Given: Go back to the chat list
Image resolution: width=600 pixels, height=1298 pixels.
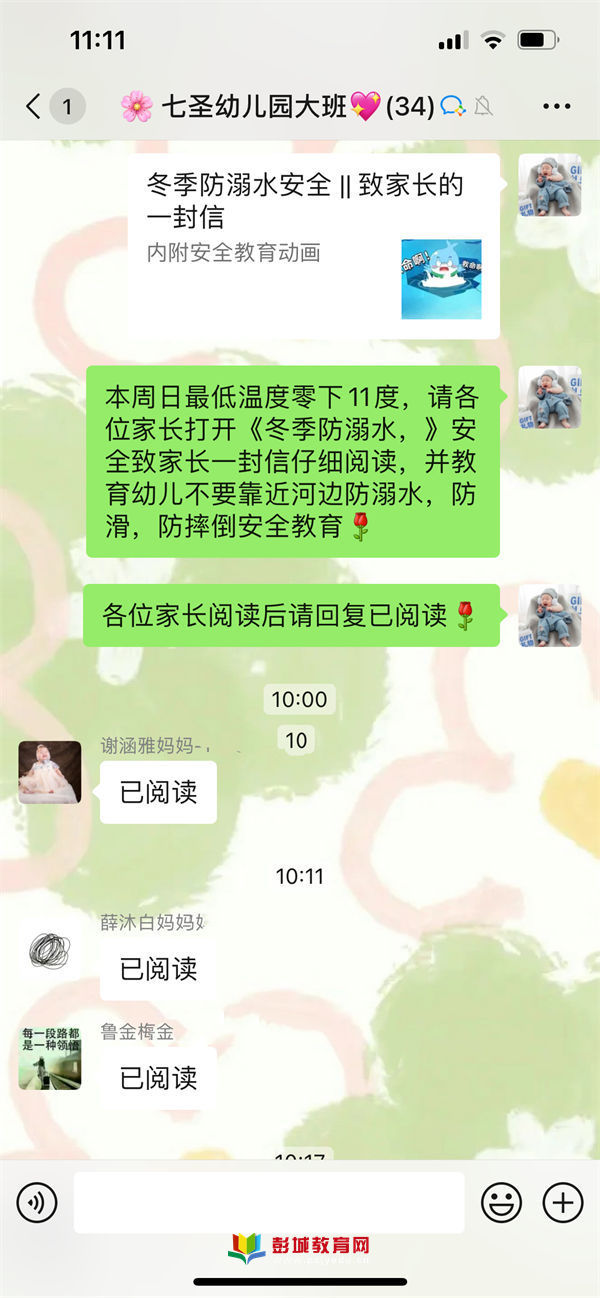Looking at the screenshot, I should 35,106.
